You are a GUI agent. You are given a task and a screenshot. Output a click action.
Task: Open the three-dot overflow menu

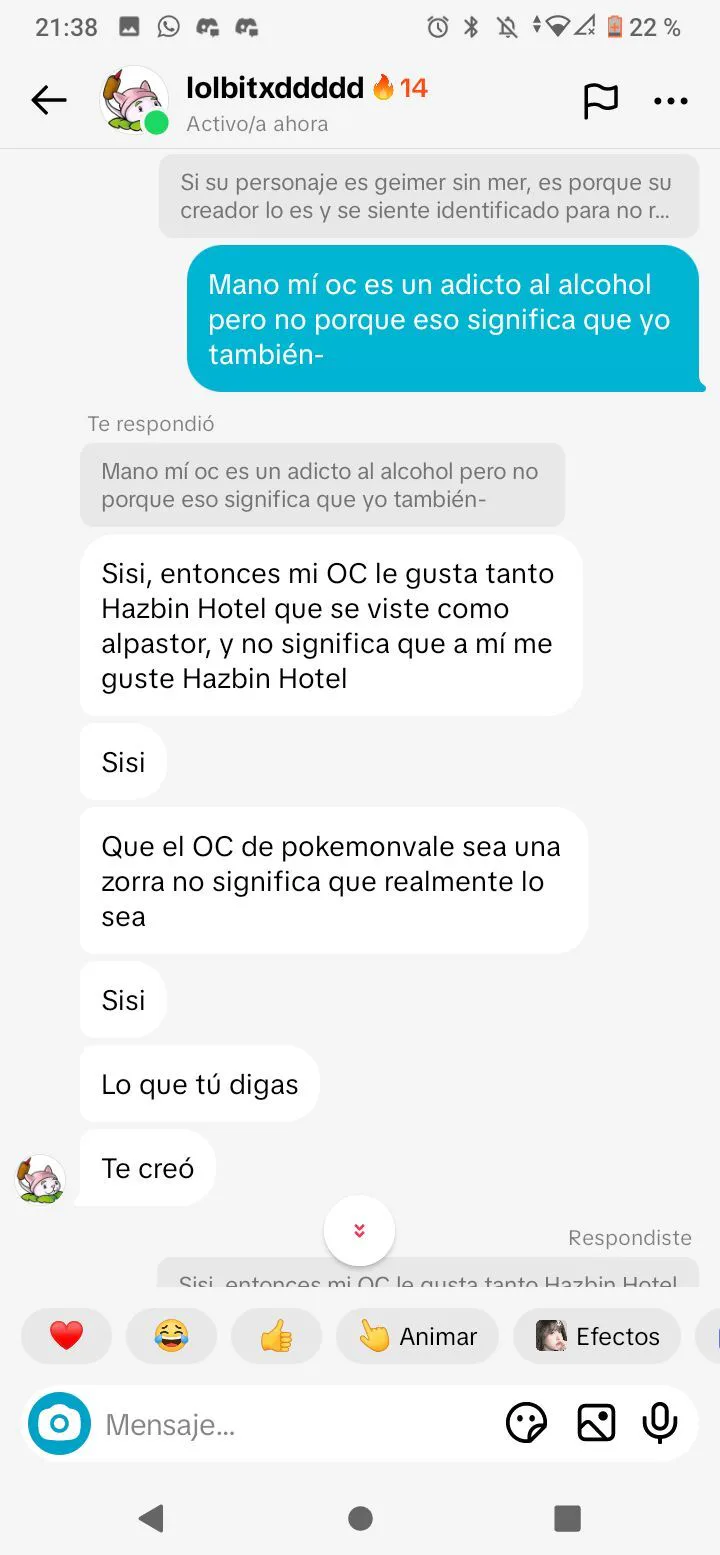[x=670, y=100]
